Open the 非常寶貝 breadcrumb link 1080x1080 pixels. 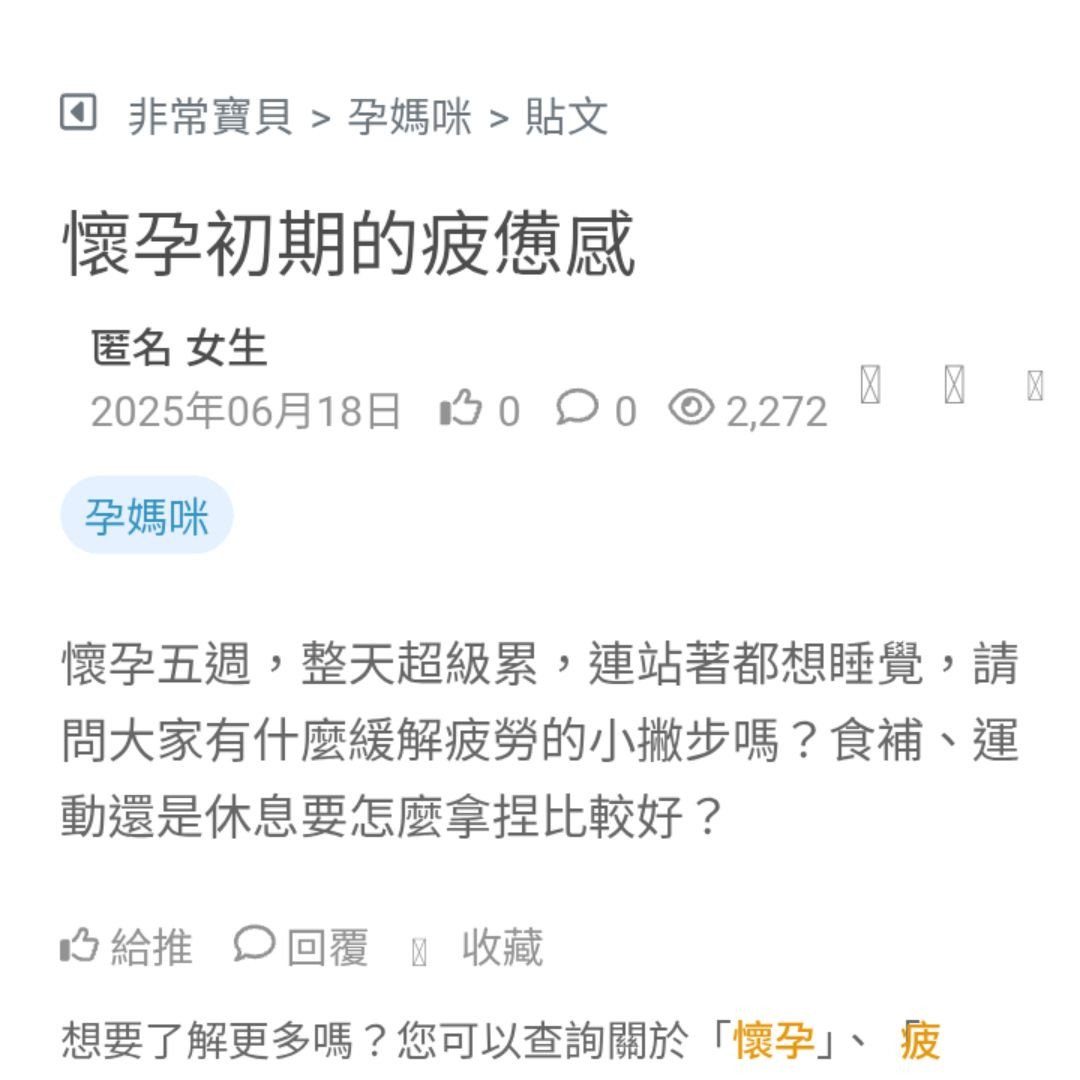pos(210,117)
